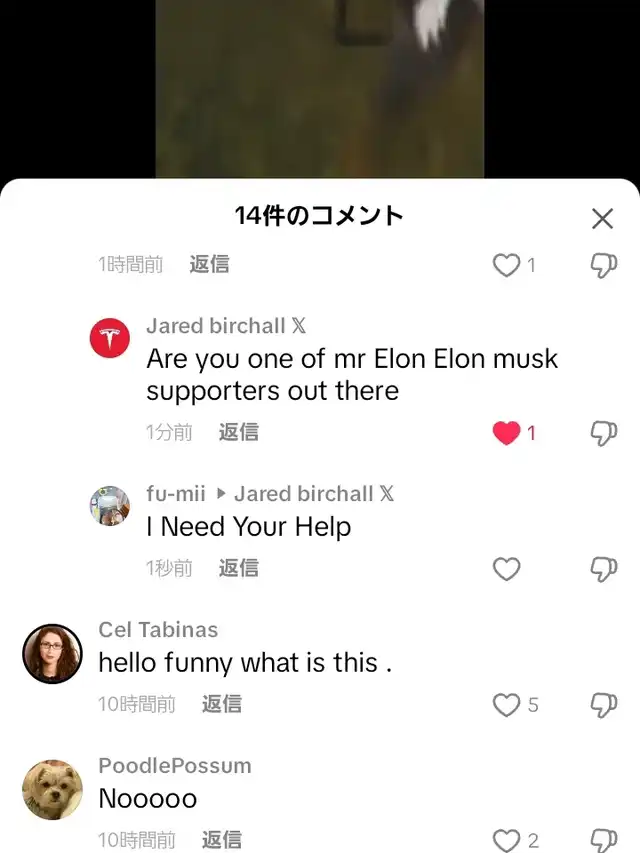This screenshot has width=640, height=853.
Task: Like fu-mii's reply "I Need Your Help"
Action: point(508,569)
